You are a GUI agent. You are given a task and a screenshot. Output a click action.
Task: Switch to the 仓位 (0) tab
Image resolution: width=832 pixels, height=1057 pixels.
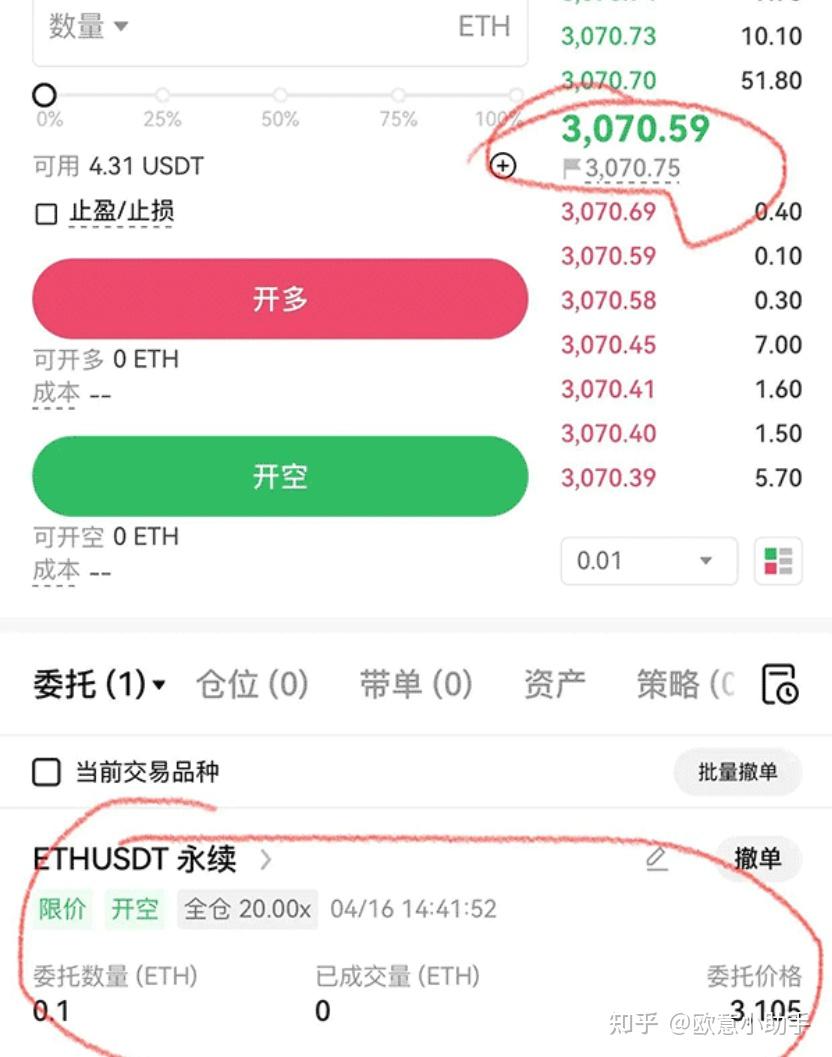tap(252, 683)
